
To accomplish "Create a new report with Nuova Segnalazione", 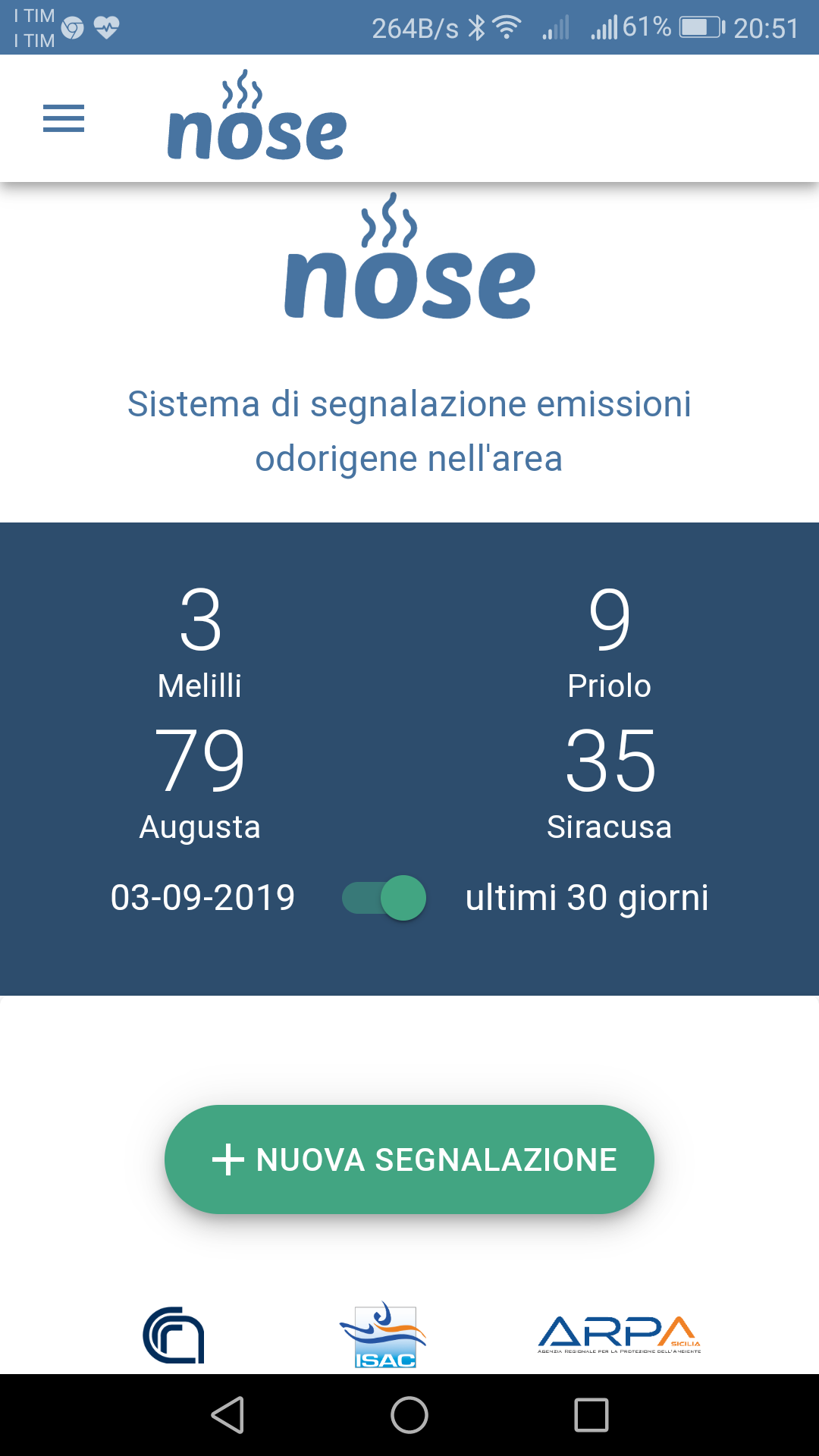I will click(409, 1159).
